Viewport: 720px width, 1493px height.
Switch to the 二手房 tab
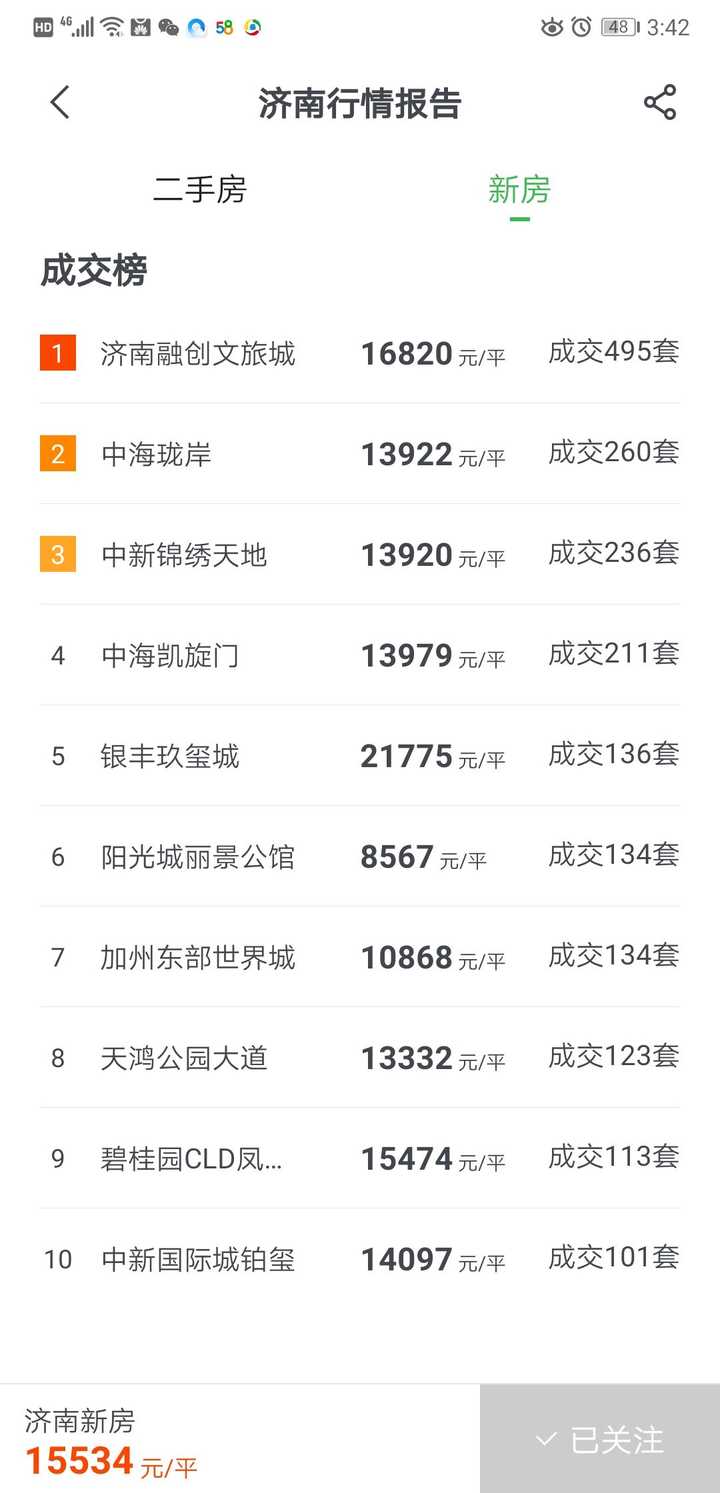(x=199, y=189)
